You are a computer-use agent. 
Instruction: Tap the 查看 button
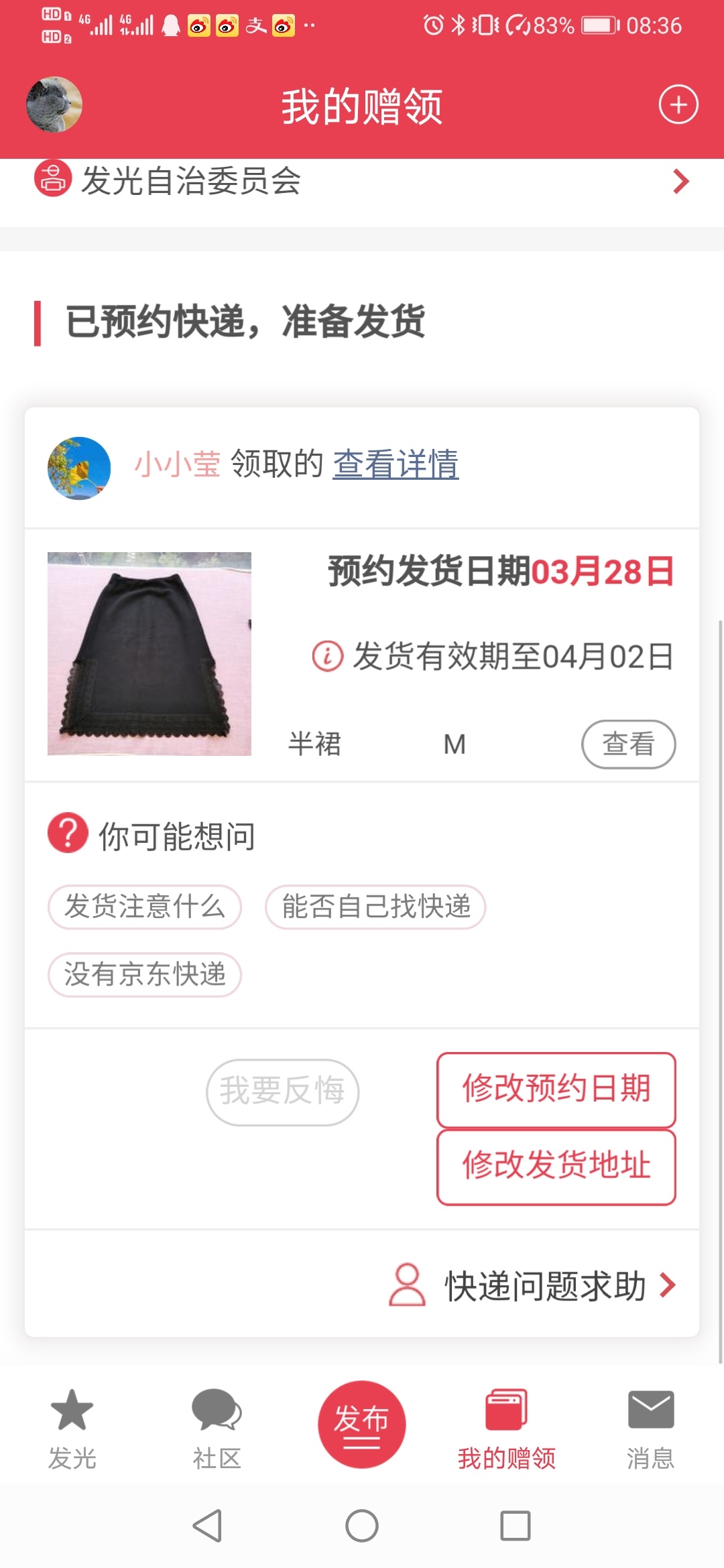628,744
